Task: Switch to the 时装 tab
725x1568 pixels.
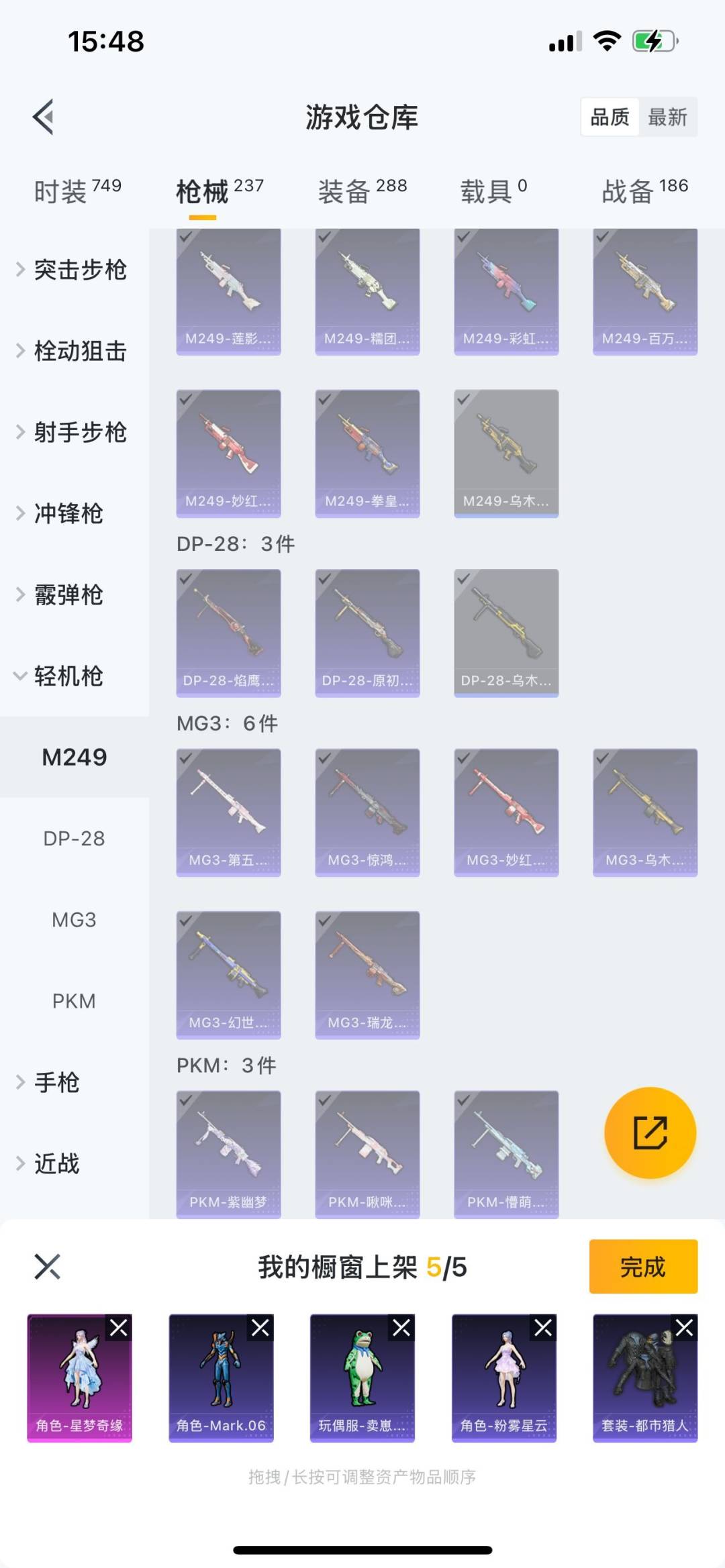Action: 77,191
